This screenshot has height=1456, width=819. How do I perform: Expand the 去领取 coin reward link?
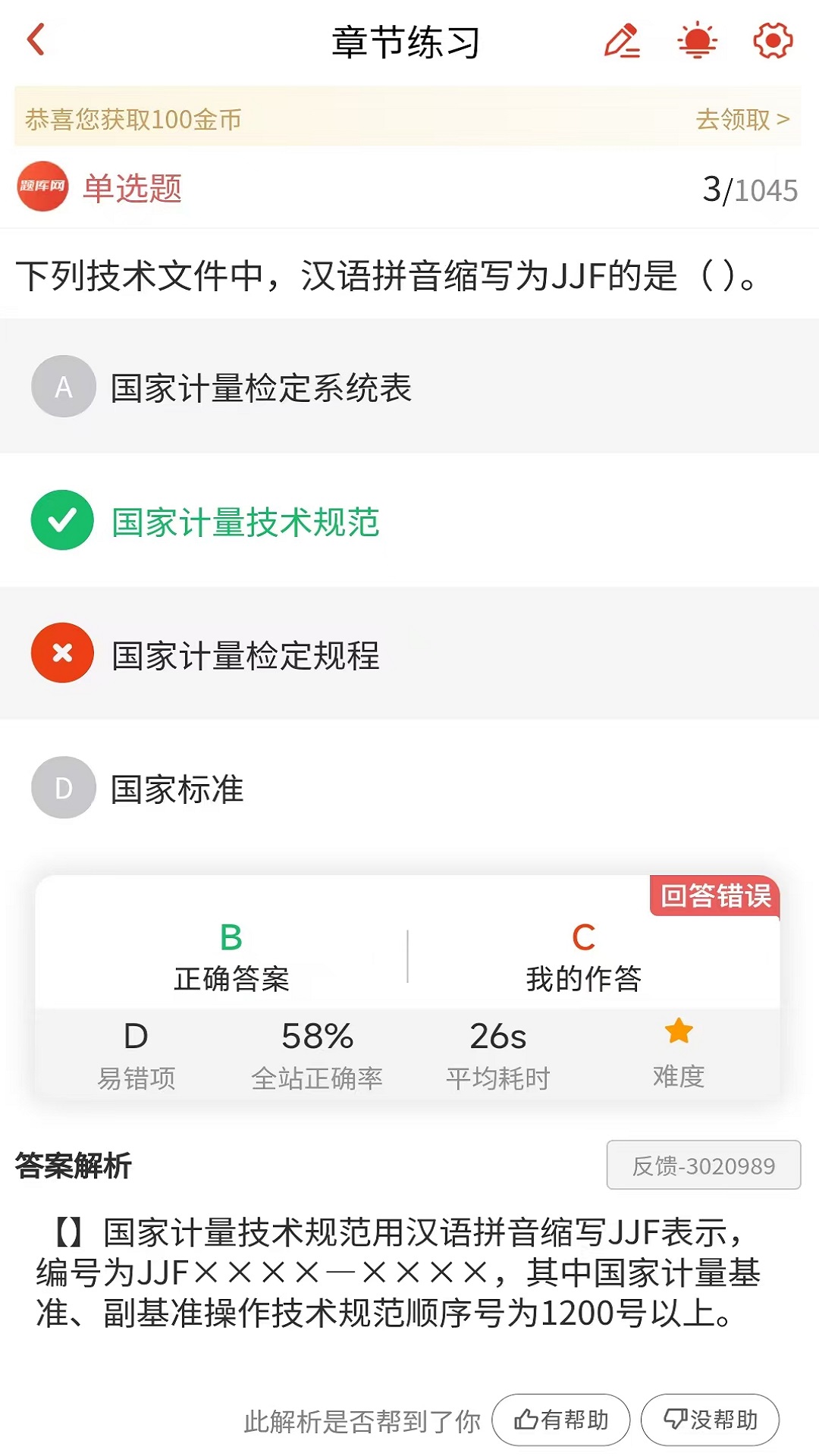tap(742, 120)
